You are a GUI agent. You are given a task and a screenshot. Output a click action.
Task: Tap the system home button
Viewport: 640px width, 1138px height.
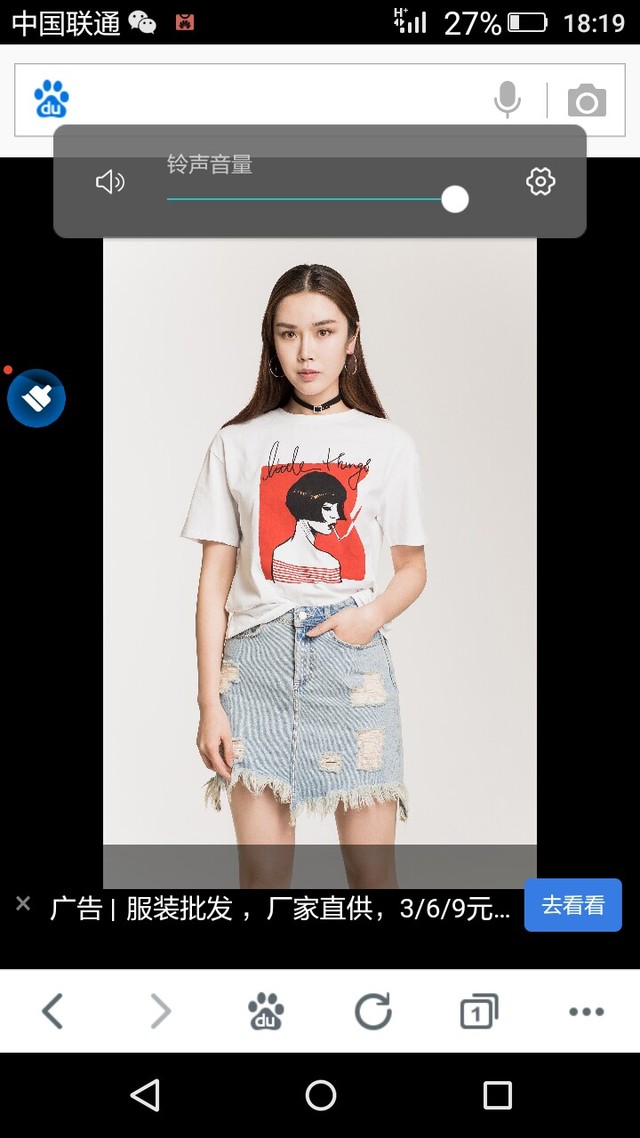tap(320, 1095)
